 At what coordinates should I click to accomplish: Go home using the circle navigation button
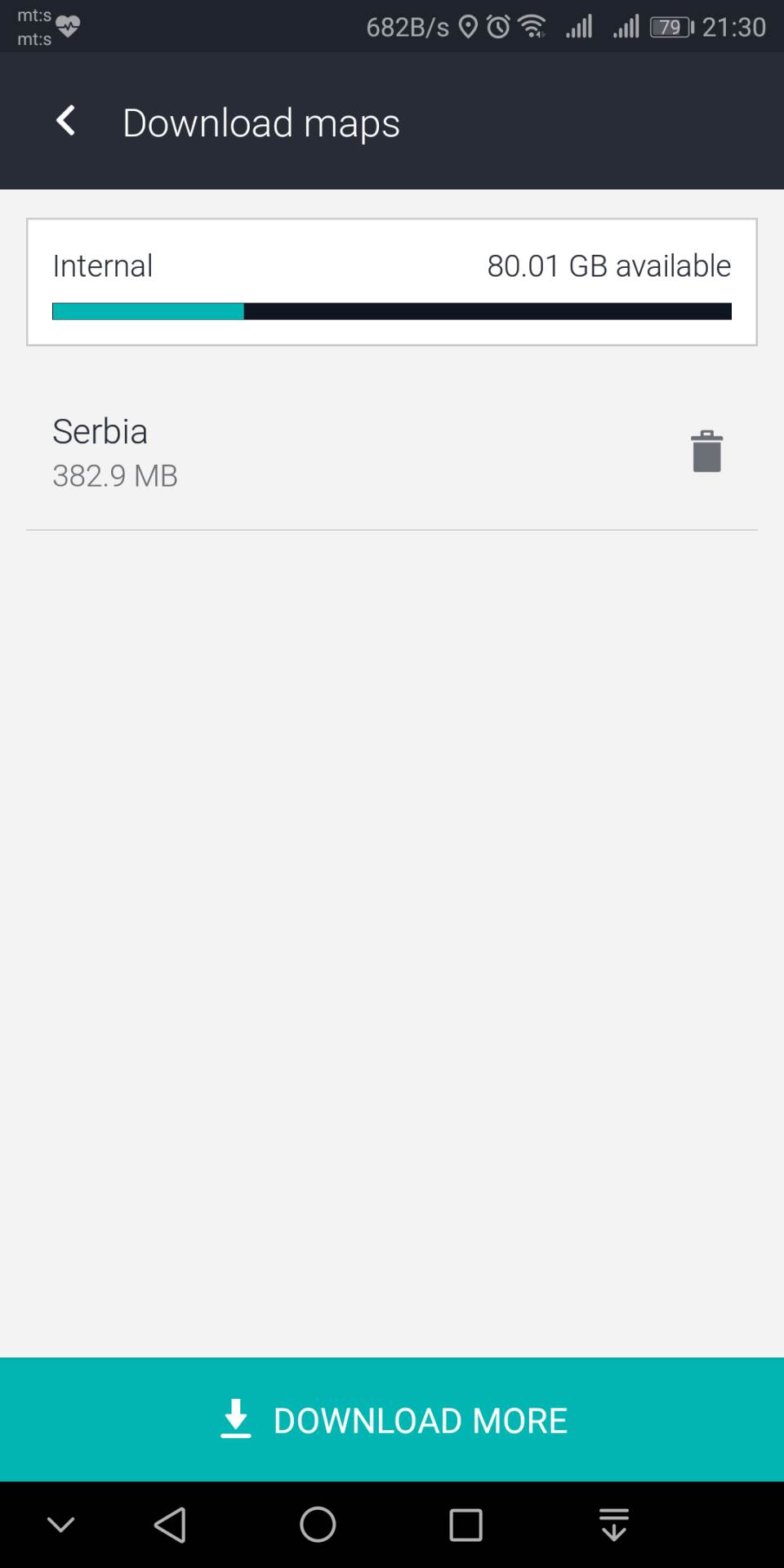318,1524
